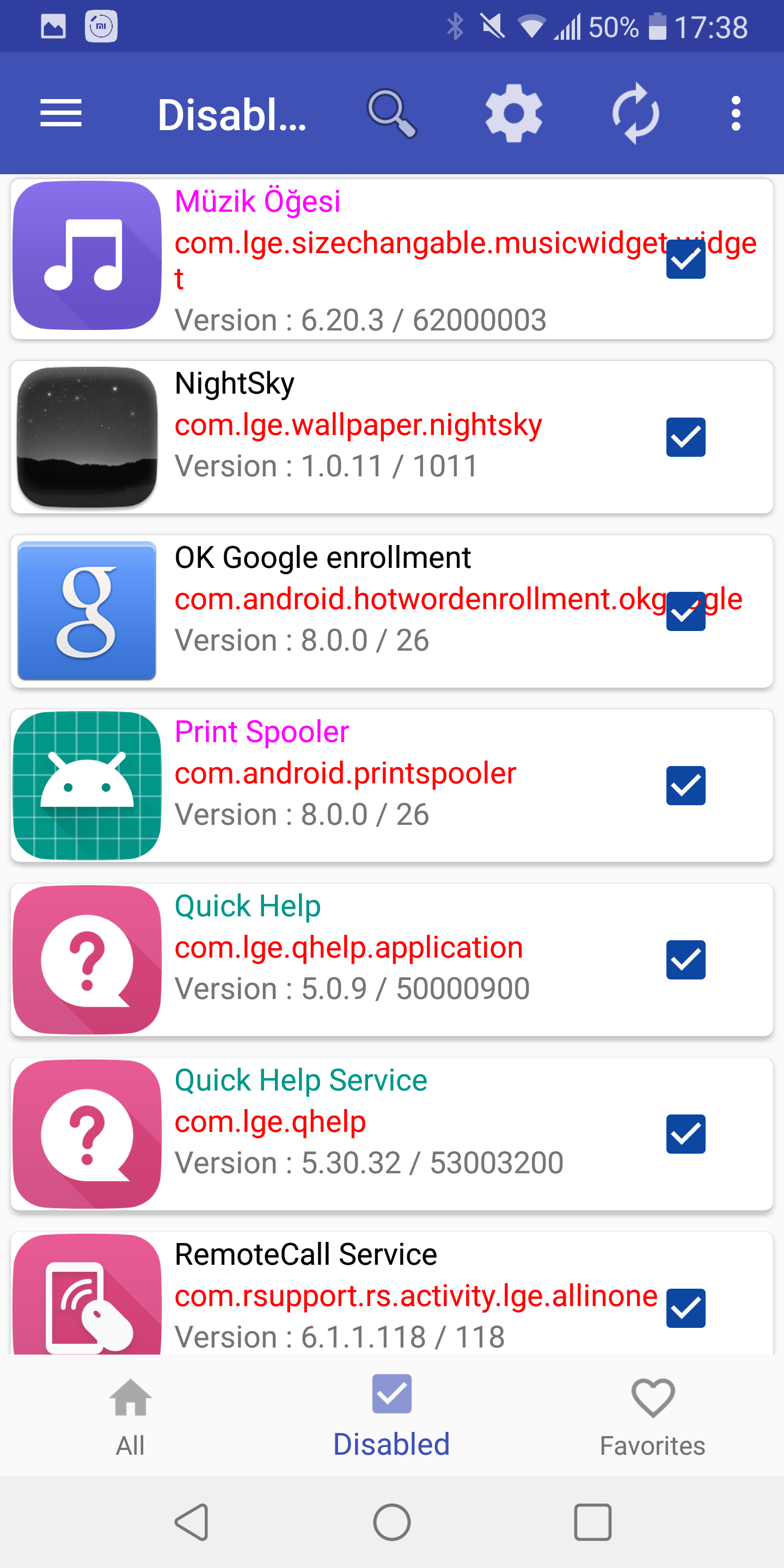
Task: Open the Print Spooler app entry
Action: tap(392, 785)
